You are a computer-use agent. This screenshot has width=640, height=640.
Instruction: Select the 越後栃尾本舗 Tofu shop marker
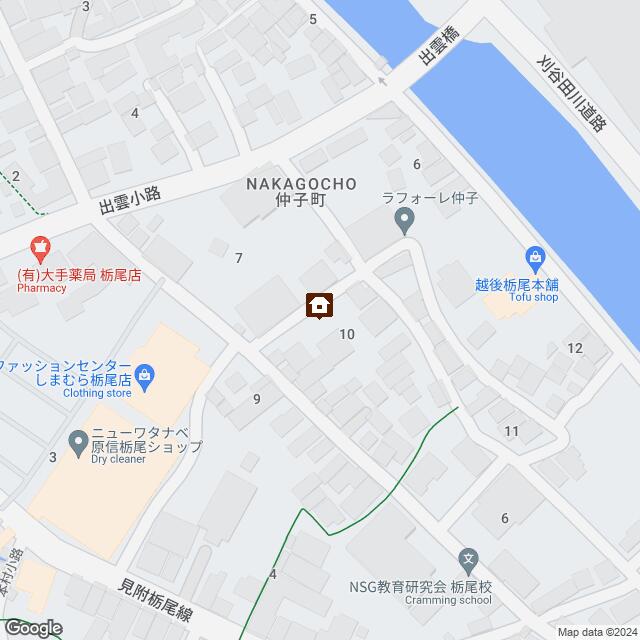click(x=535, y=259)
